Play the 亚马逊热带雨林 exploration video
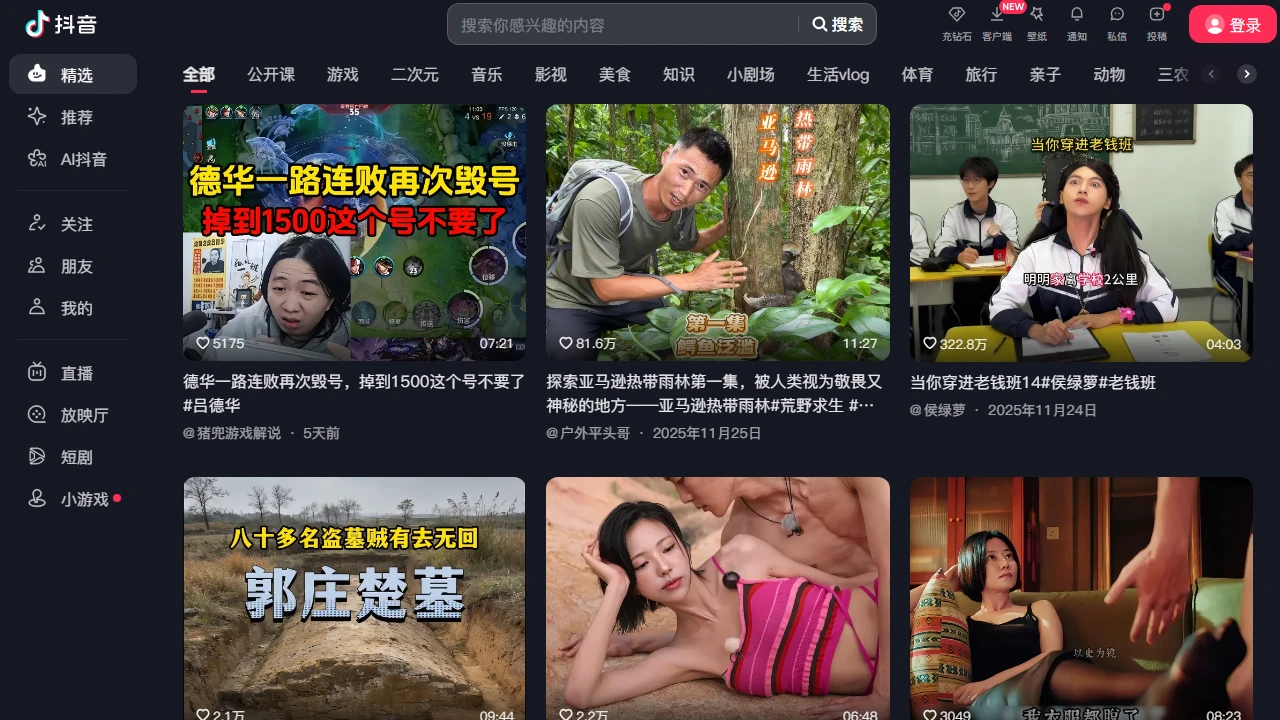Image resolution: width=1280 pixels, height=720 pixels. tap(717, 232)
